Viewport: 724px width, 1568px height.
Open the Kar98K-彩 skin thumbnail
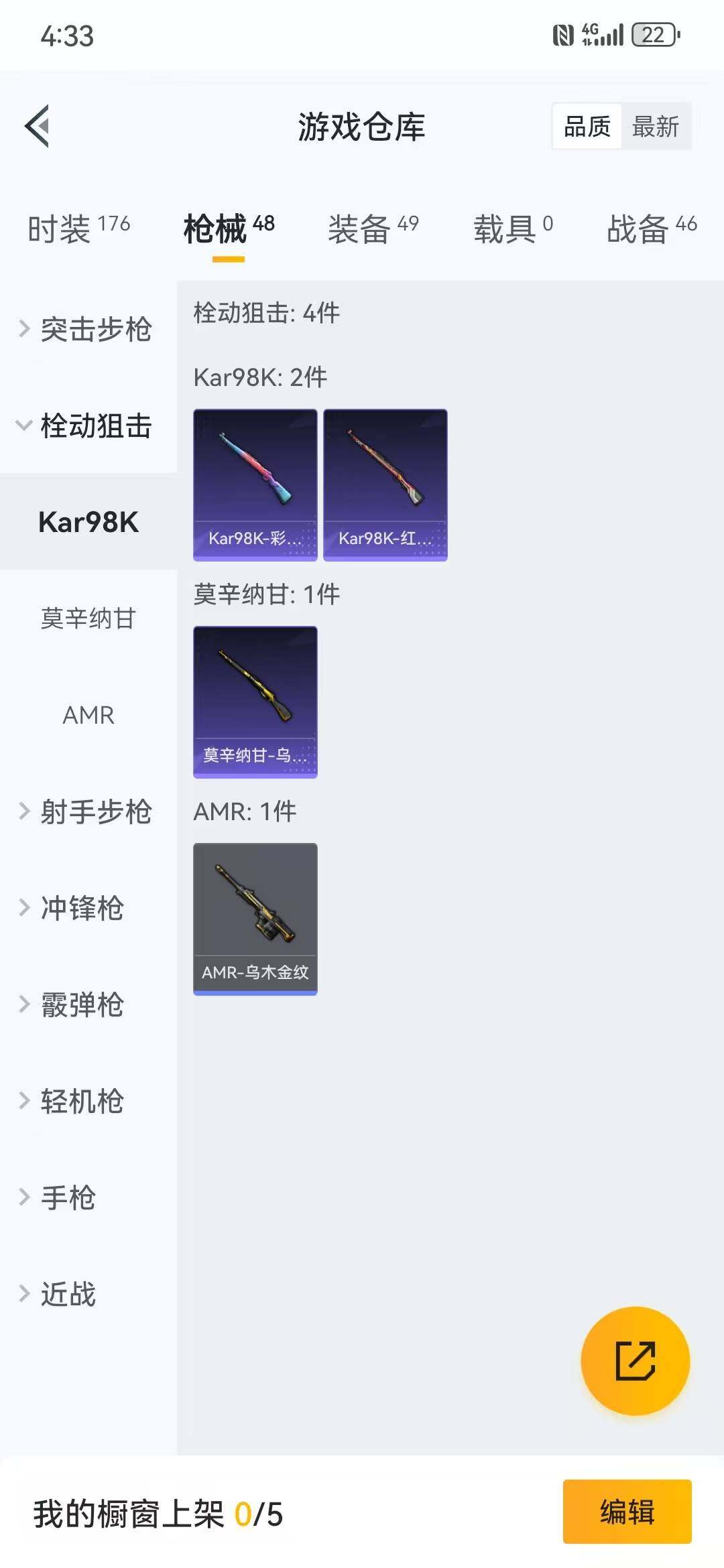(x=255, y=484)
